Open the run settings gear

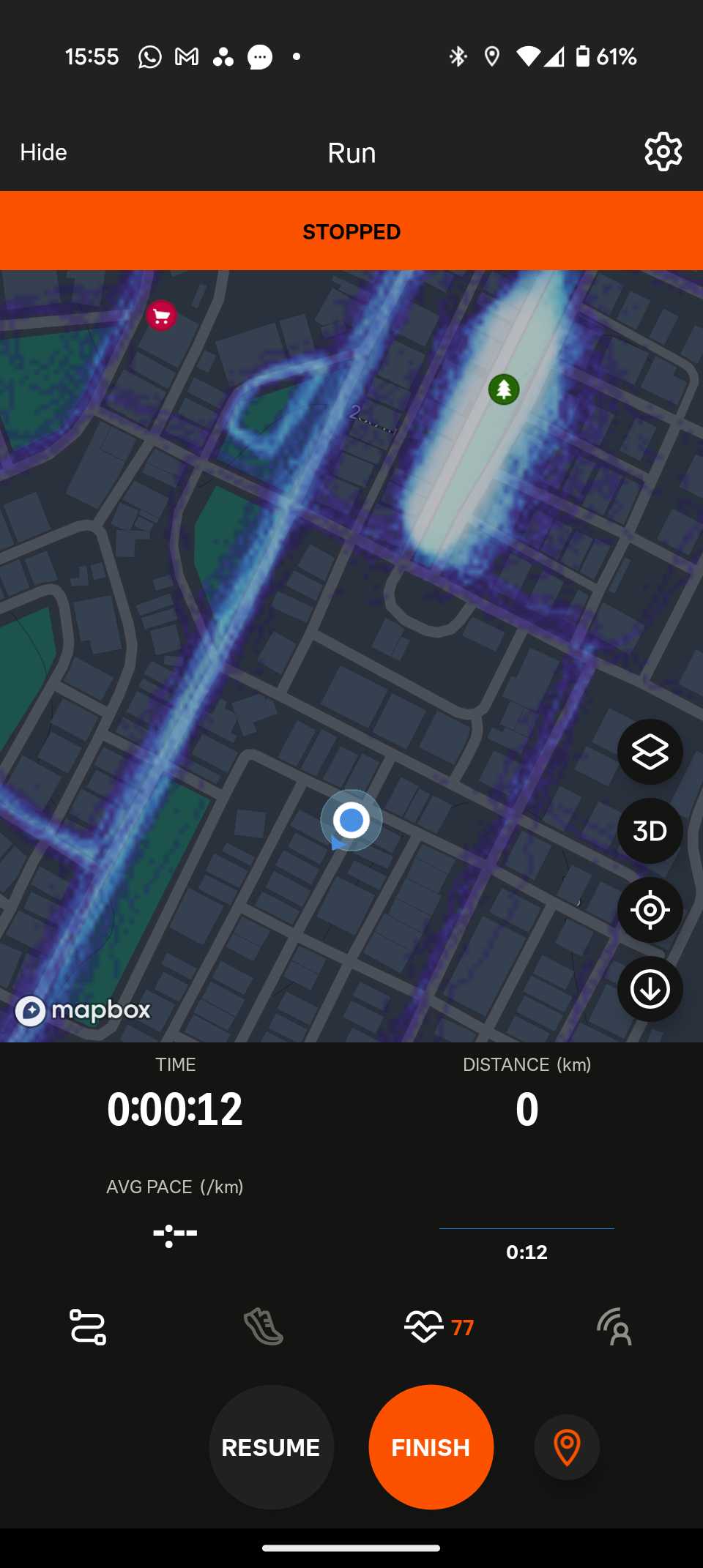click(663, 152)
